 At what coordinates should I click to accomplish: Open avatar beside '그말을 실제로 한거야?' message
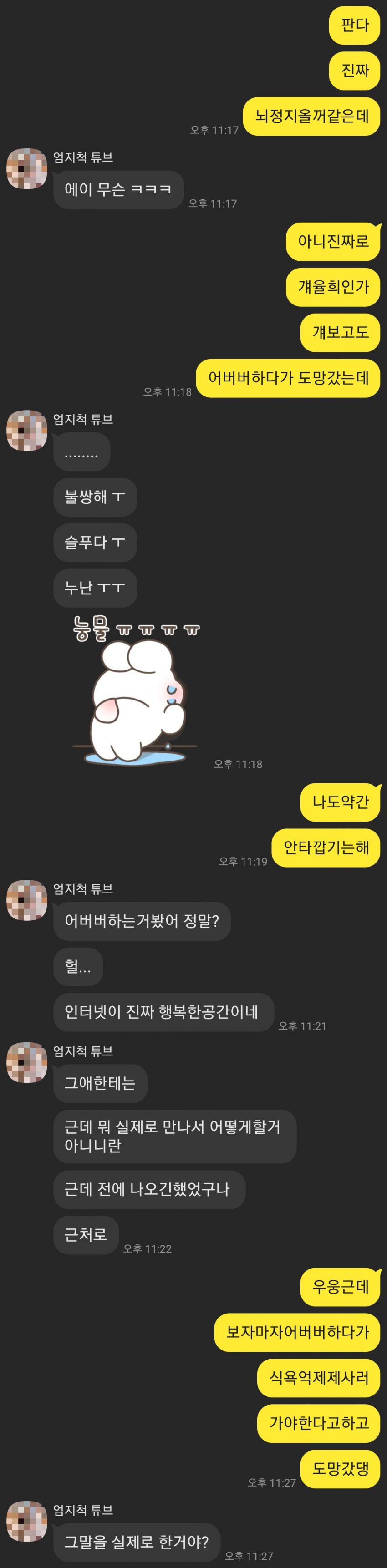click(x=27, y=1521)
